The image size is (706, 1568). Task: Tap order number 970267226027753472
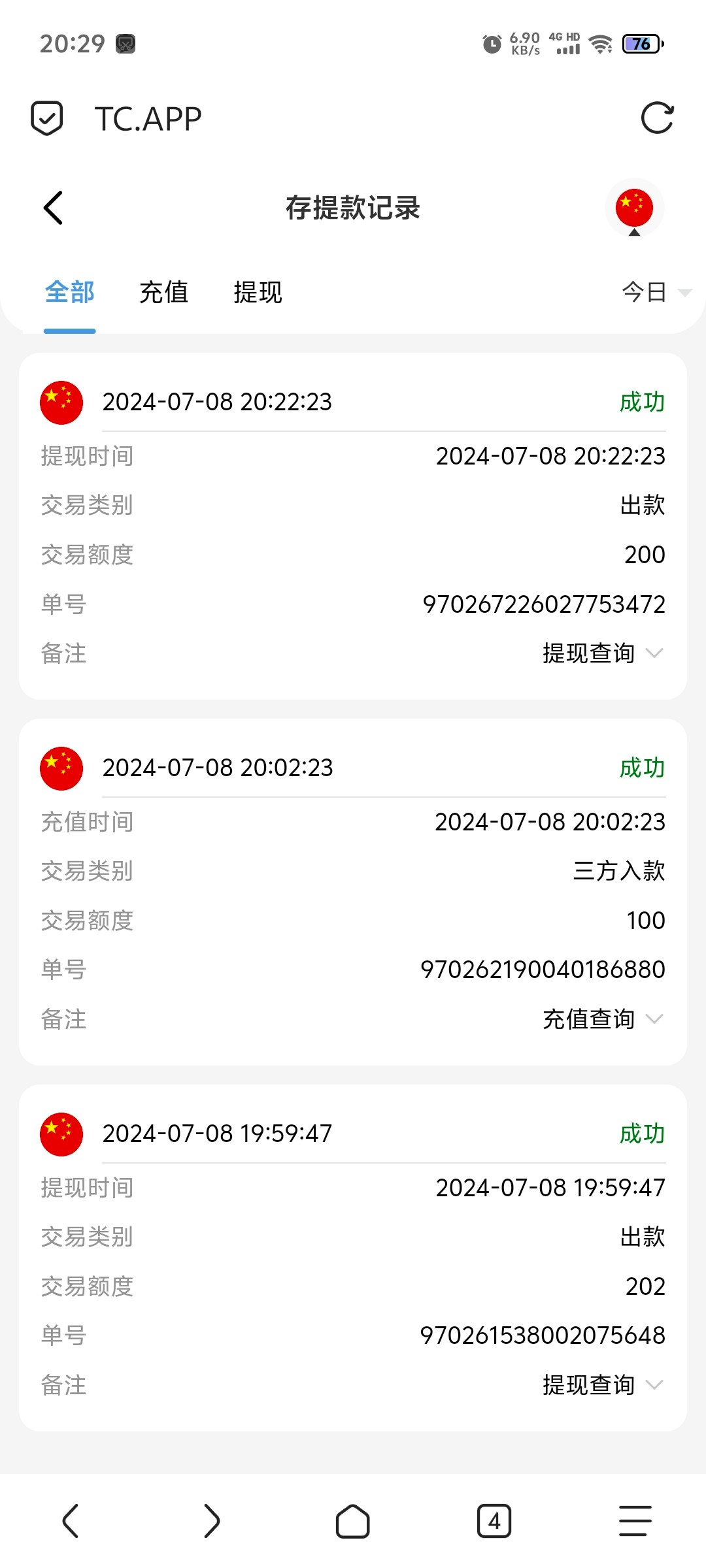click(545, 605)
